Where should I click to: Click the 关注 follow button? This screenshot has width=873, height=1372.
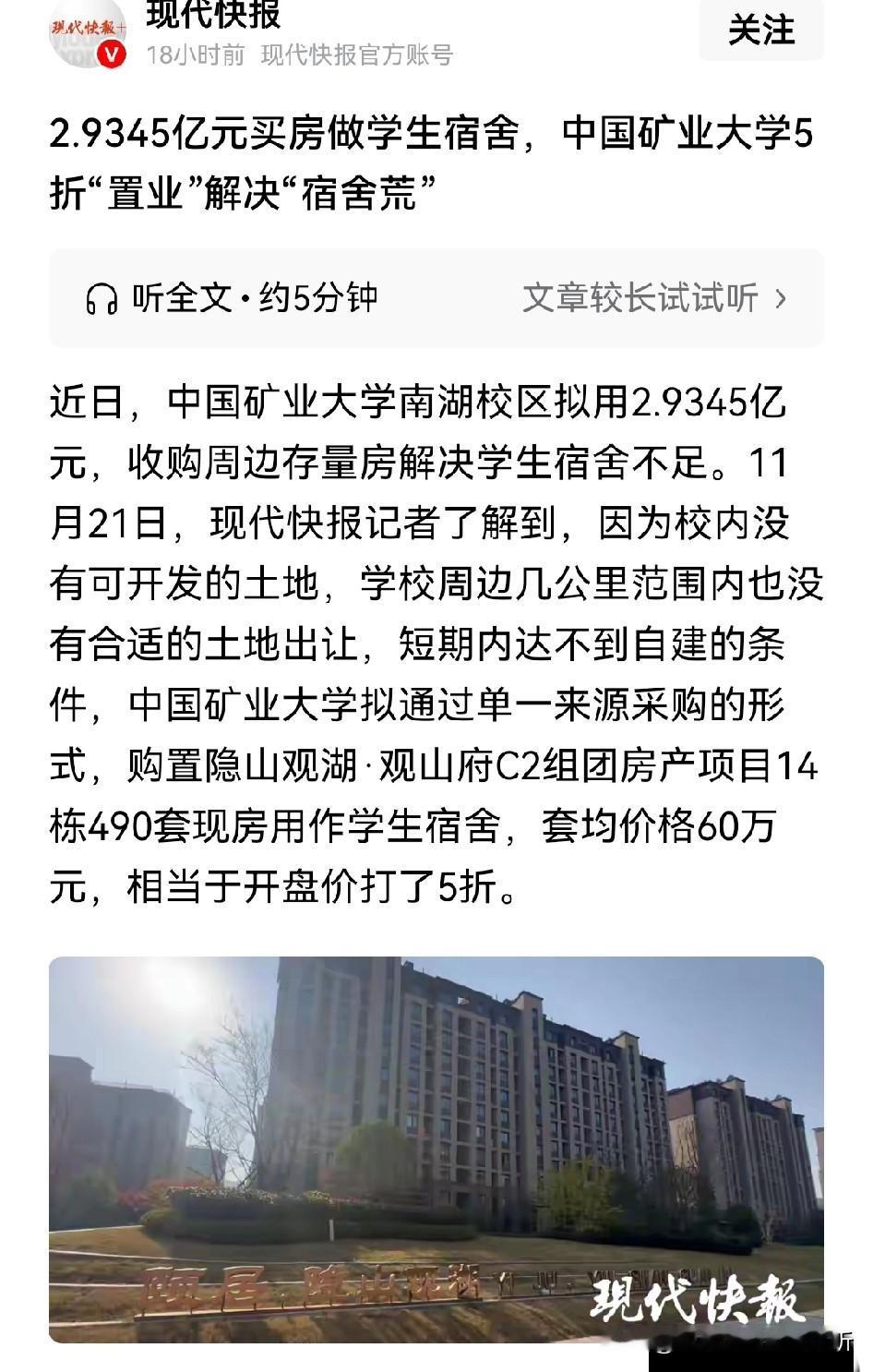click(762, 30)
